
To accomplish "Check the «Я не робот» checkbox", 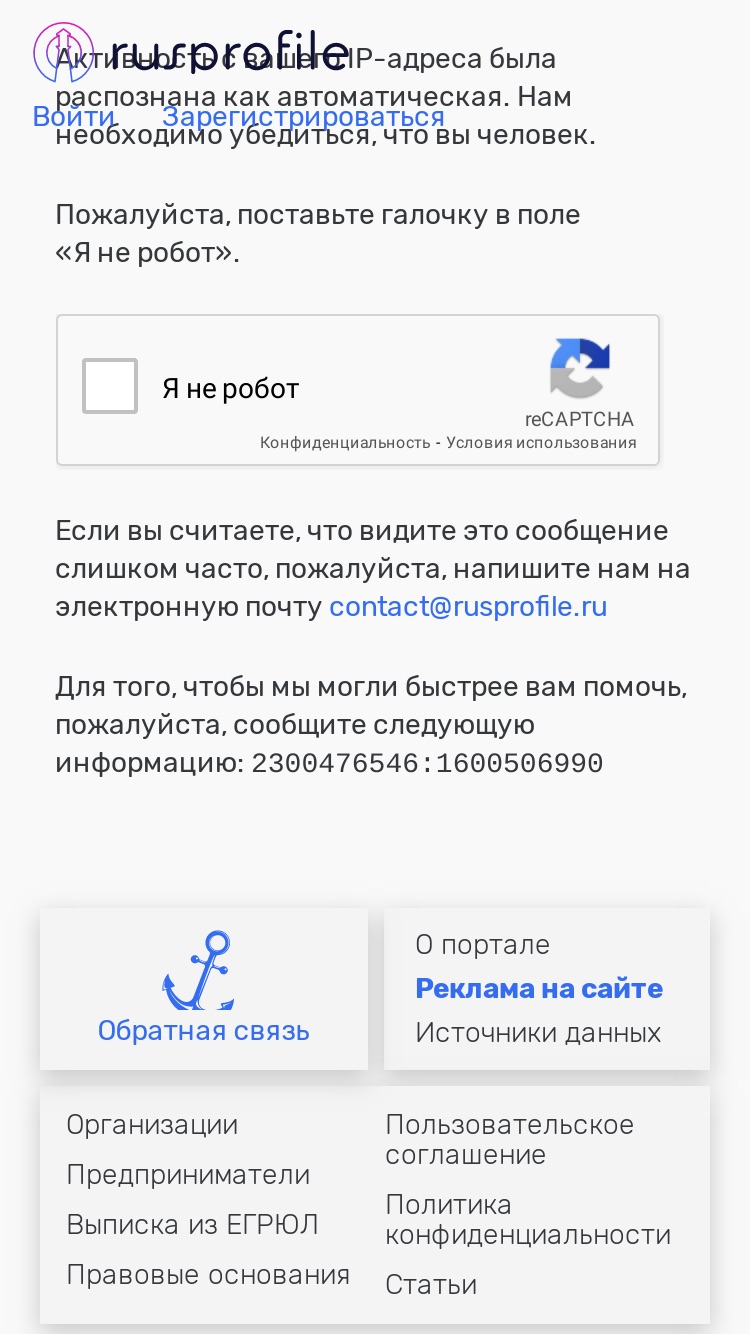I will [110, 386].
